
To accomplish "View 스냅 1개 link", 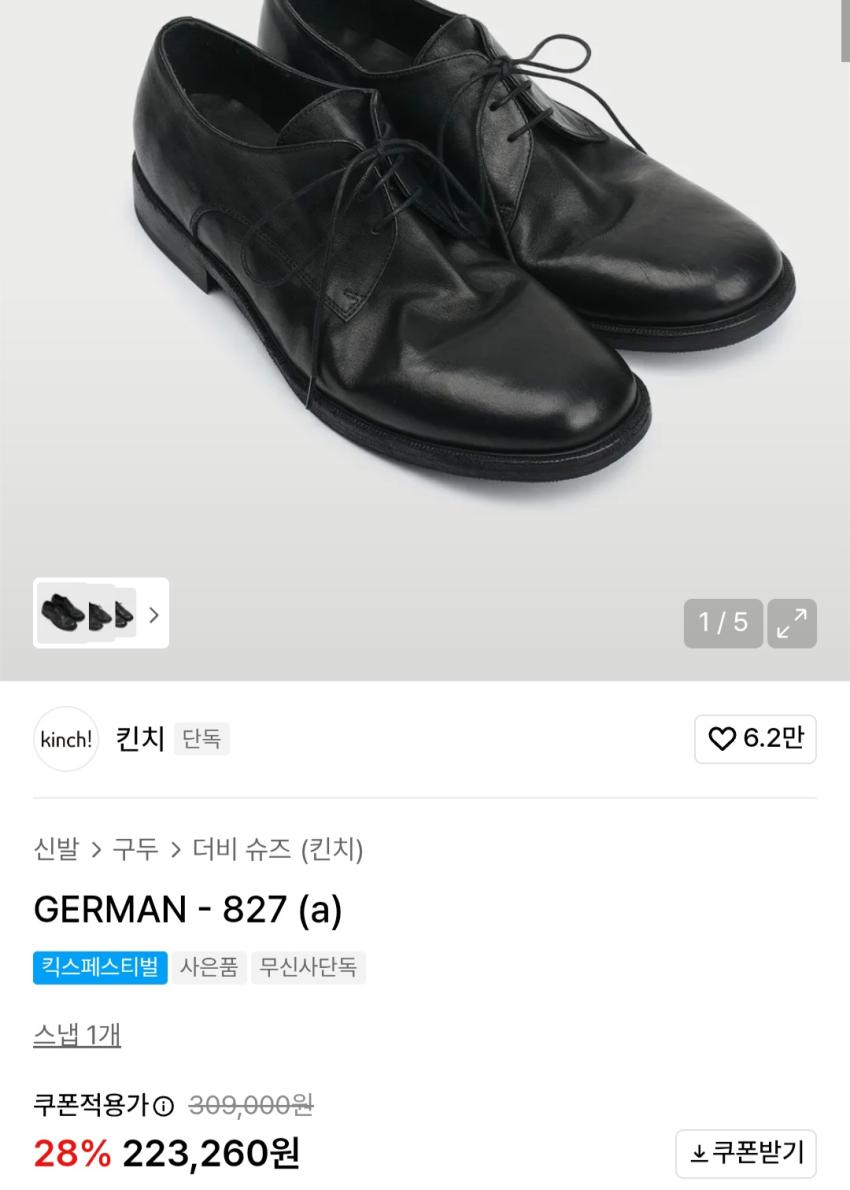I will click(77, 1035).
